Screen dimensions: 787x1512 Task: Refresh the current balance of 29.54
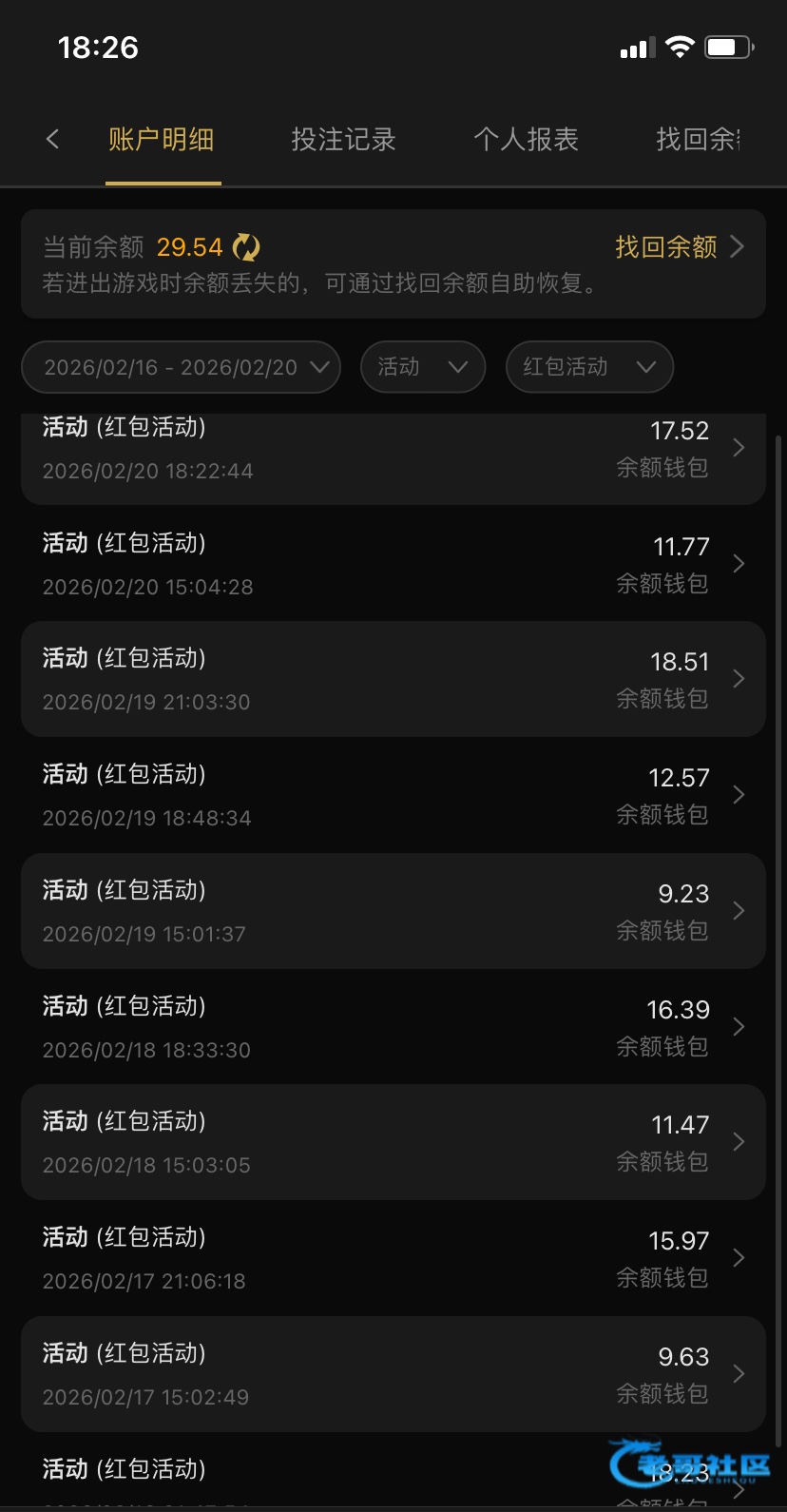pyautogui.click(x=246, y=247)
